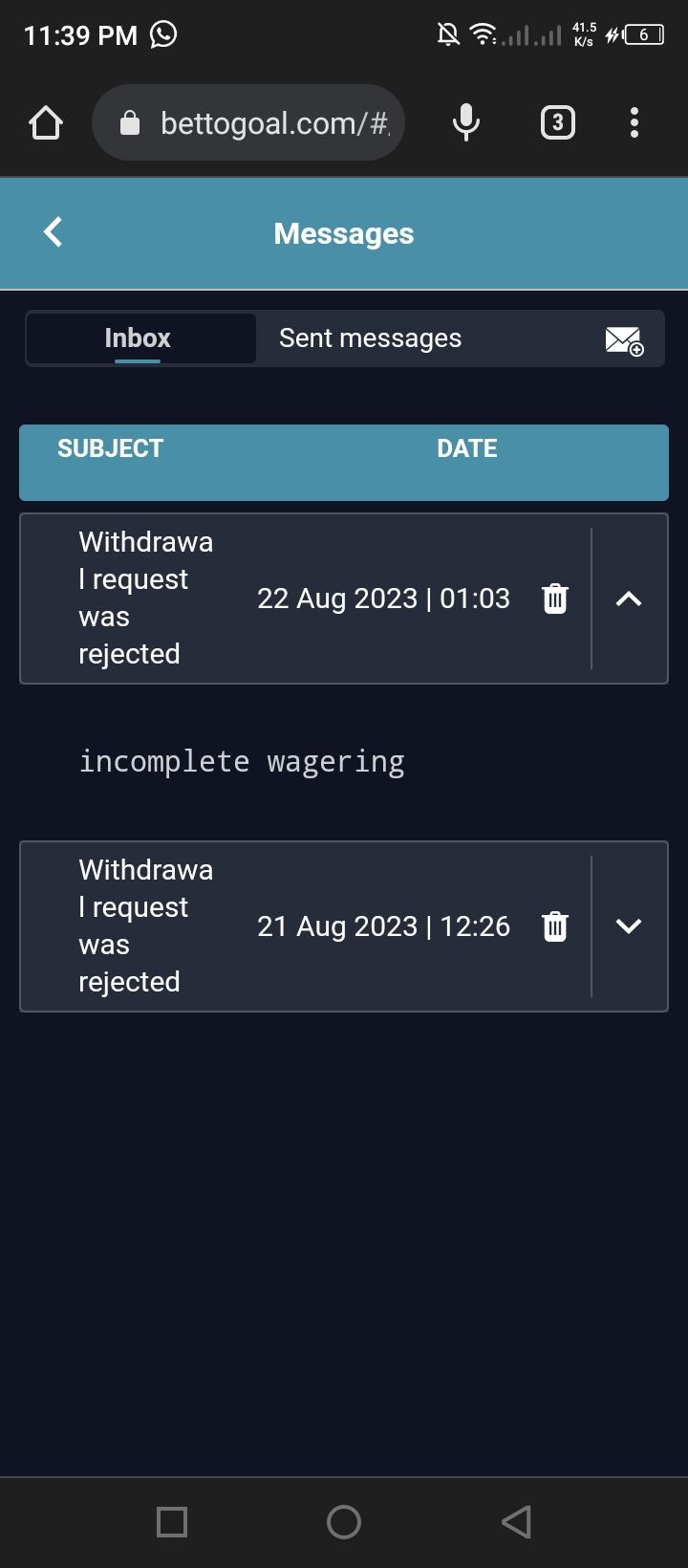Delete the 21 Aug 2023 message
Screen dimensions: 688x1568
[555, 926]
